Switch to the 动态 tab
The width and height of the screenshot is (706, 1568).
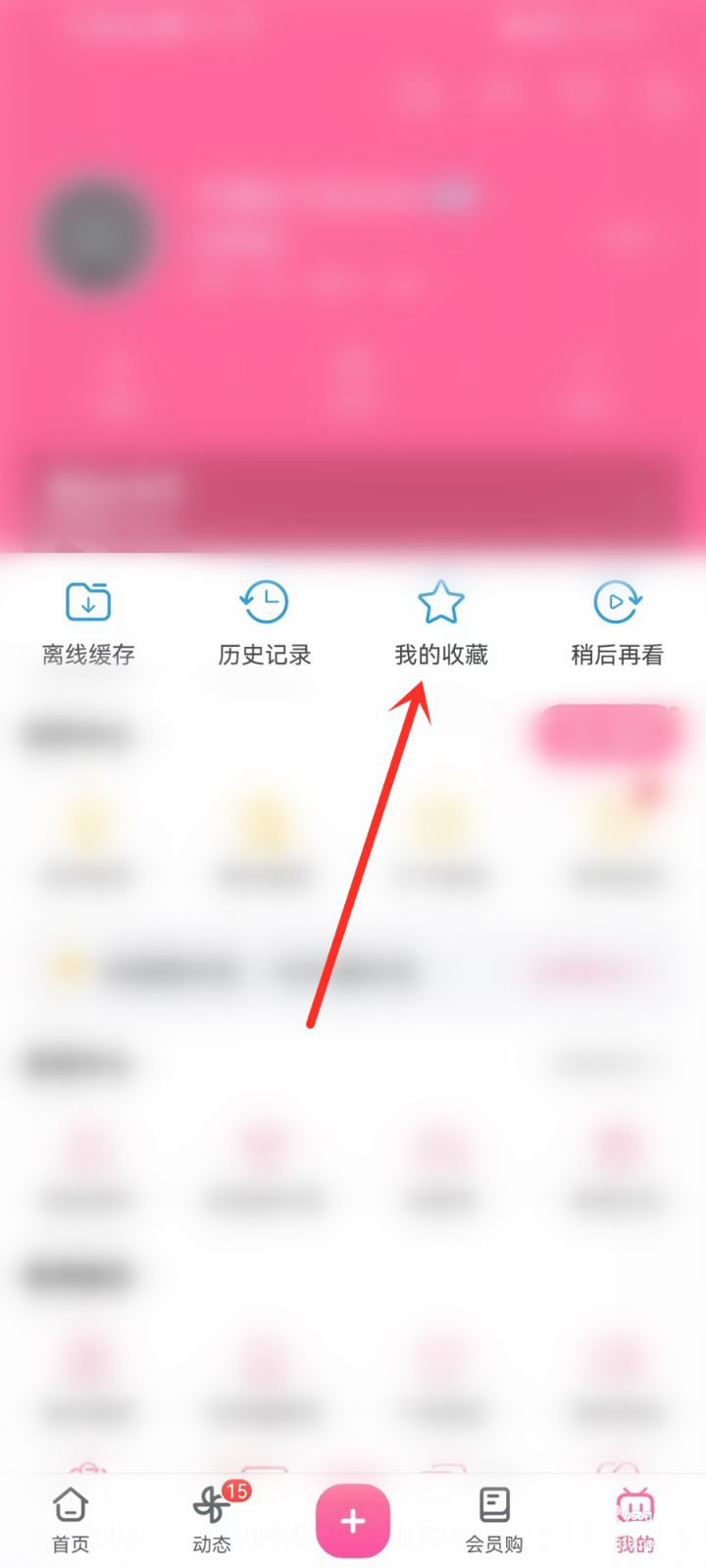click(212, 1519)
